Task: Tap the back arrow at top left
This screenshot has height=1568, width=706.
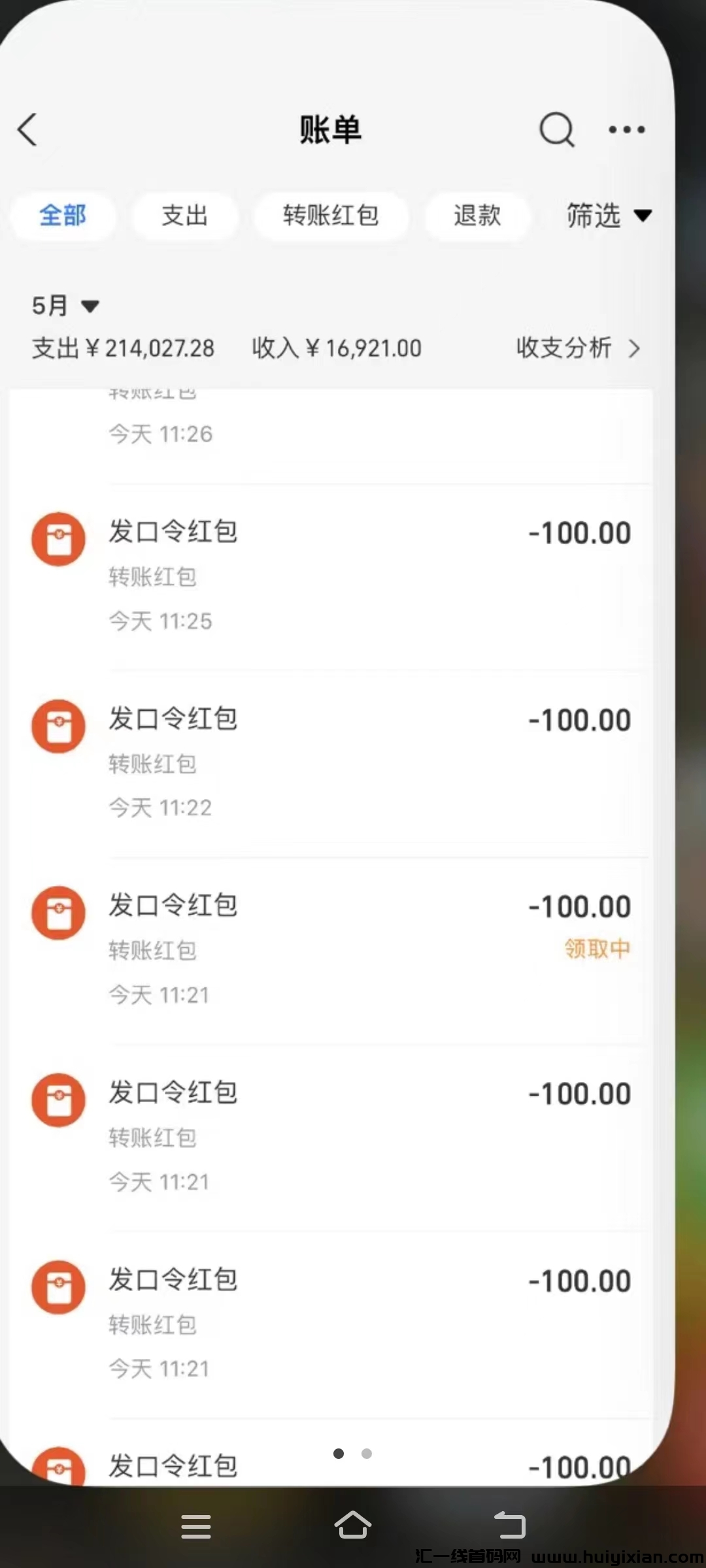Action: [27, 129]
